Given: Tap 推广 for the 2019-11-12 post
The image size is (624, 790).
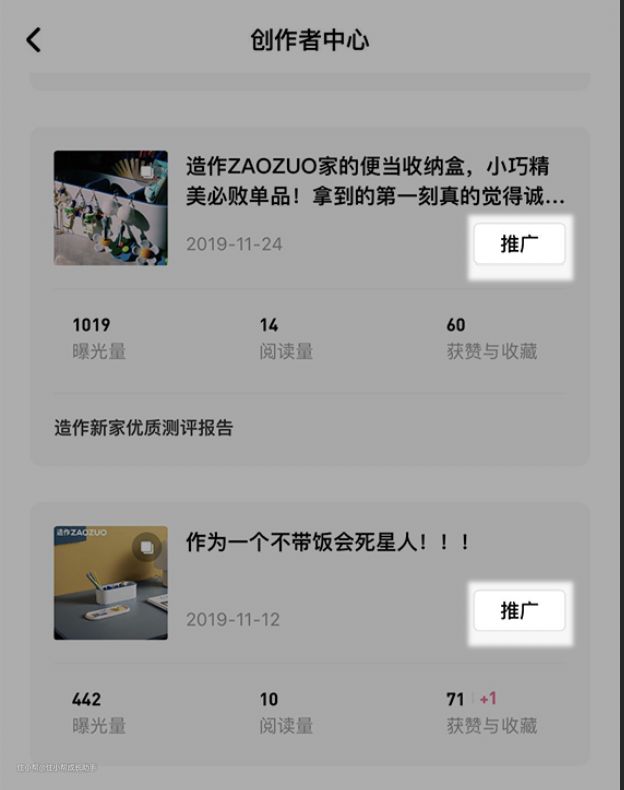Looking at the screenshot, I should [519, 611].
